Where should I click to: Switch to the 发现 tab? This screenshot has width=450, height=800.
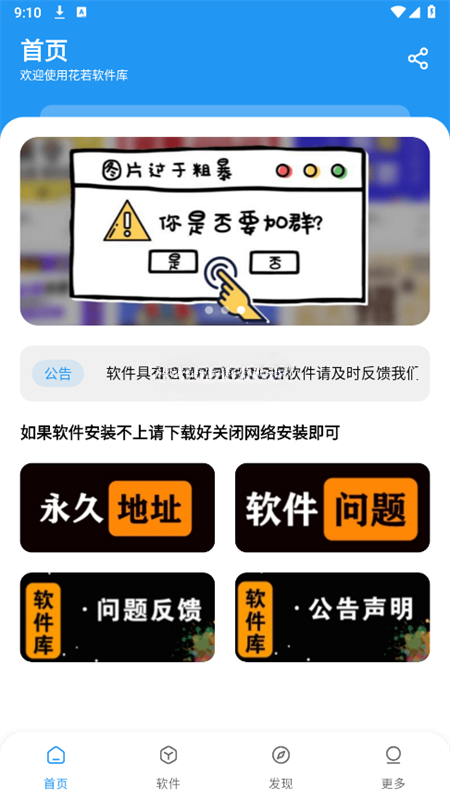pos(281,767)
